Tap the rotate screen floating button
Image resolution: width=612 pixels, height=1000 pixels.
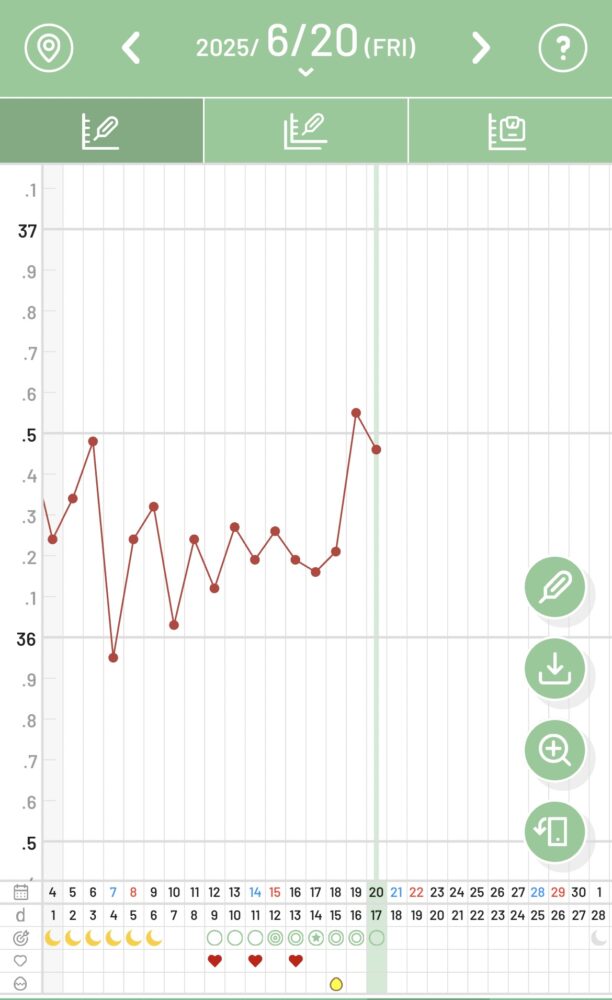click(555, 832)
